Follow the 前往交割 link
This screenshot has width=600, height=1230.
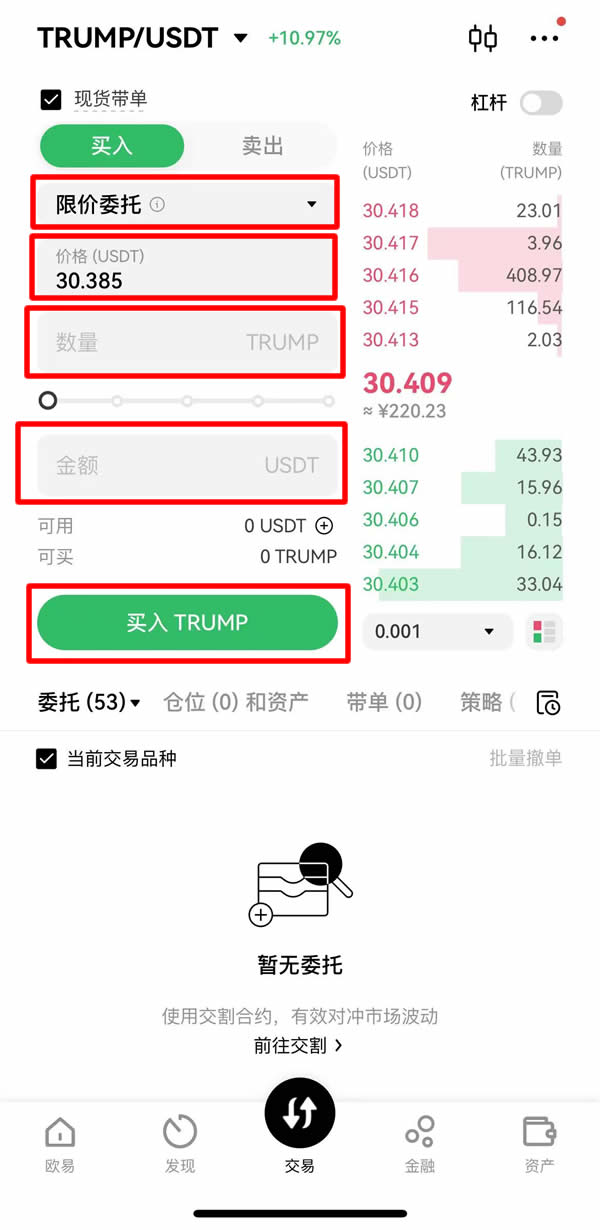pos(298,1046)
